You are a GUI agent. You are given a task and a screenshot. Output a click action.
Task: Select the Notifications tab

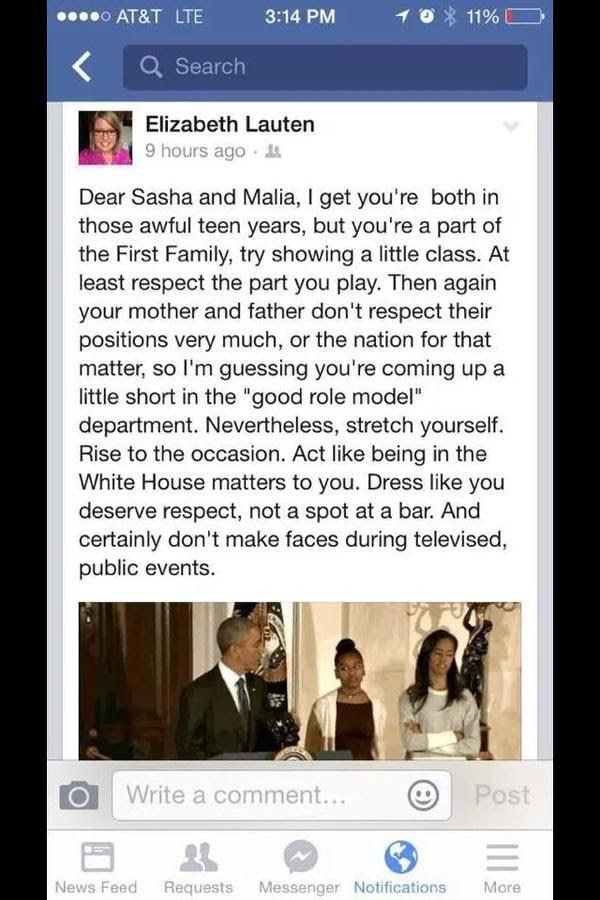tap(400, 867)
